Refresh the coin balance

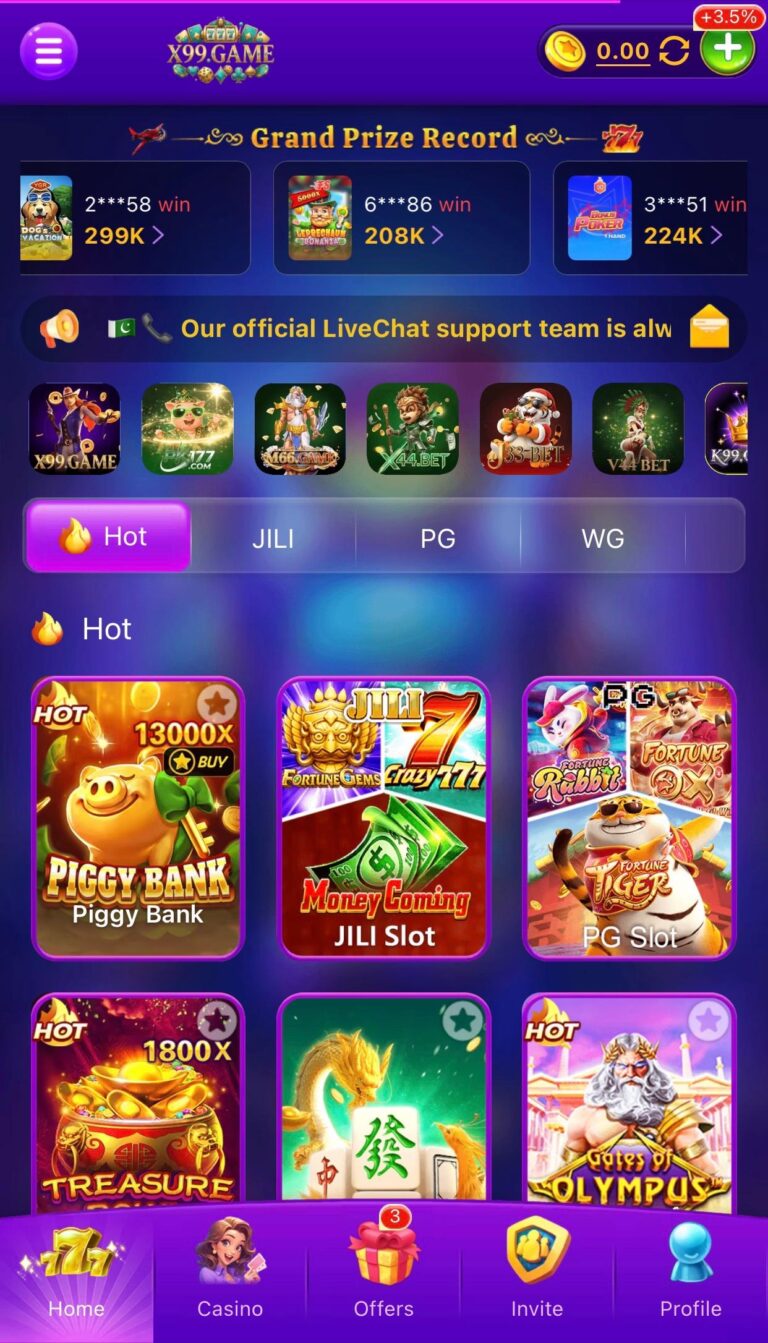click(674, 51)
